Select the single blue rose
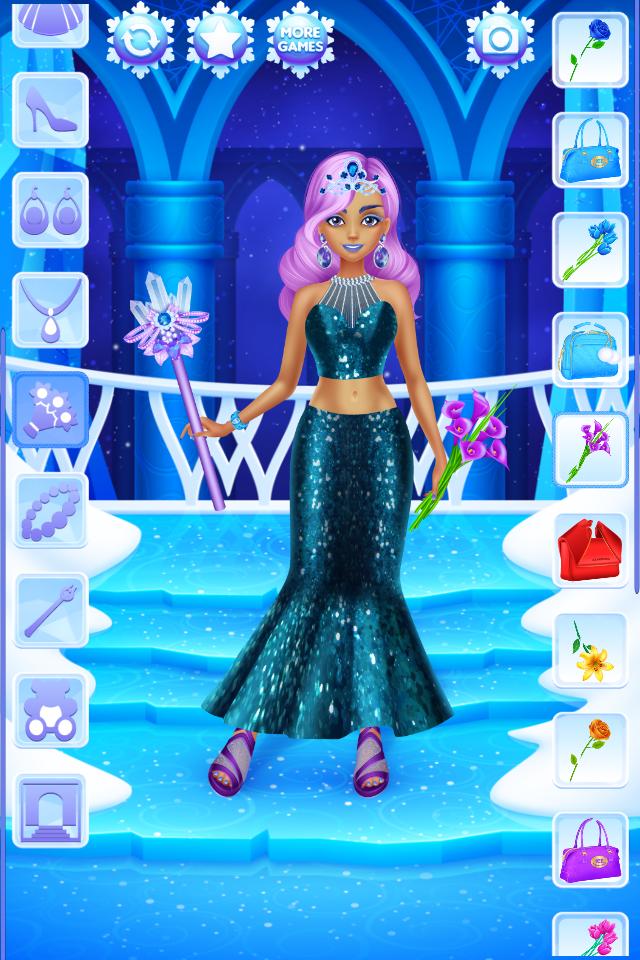This screenshot has width=640, height=960. [x=590, y=50]
